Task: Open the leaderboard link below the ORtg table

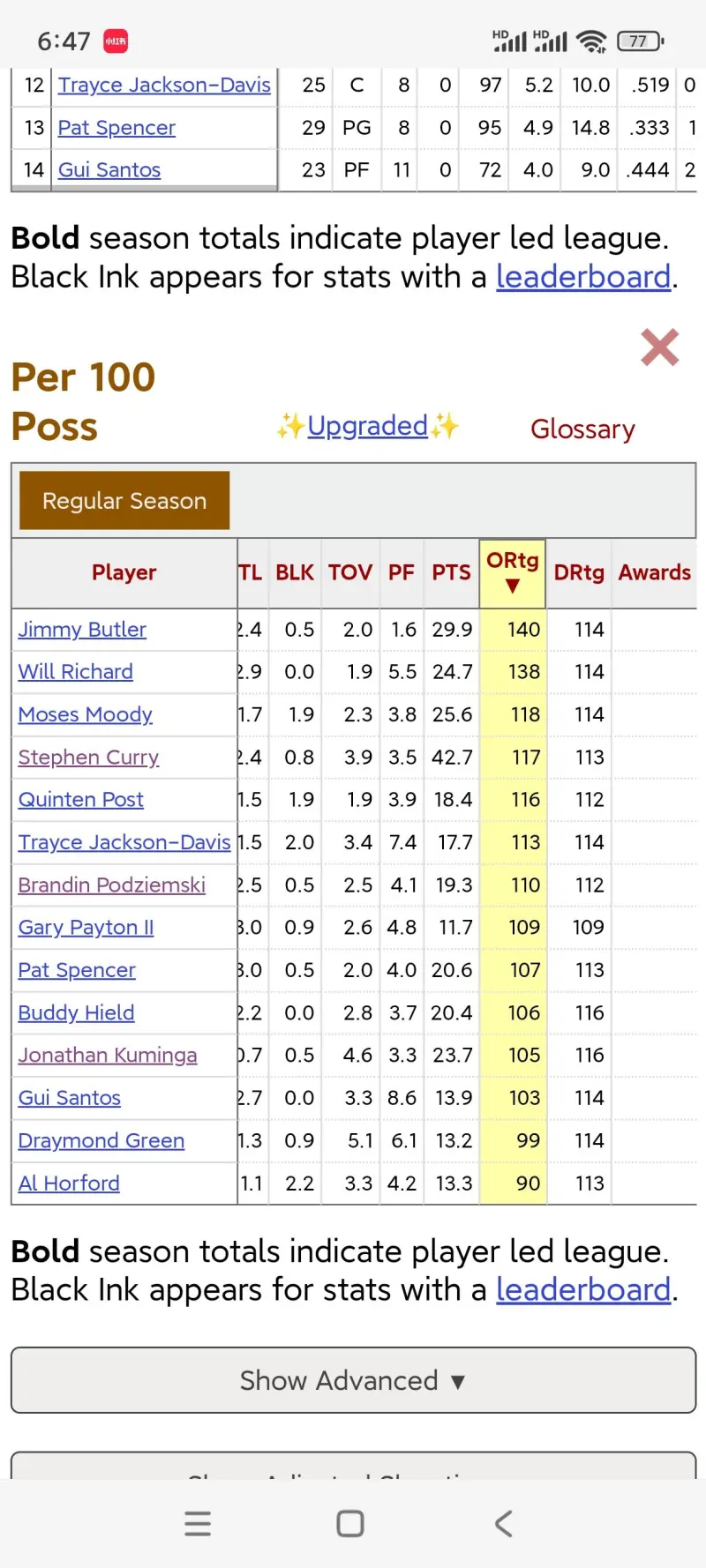Action: (x=583, y=1290)
